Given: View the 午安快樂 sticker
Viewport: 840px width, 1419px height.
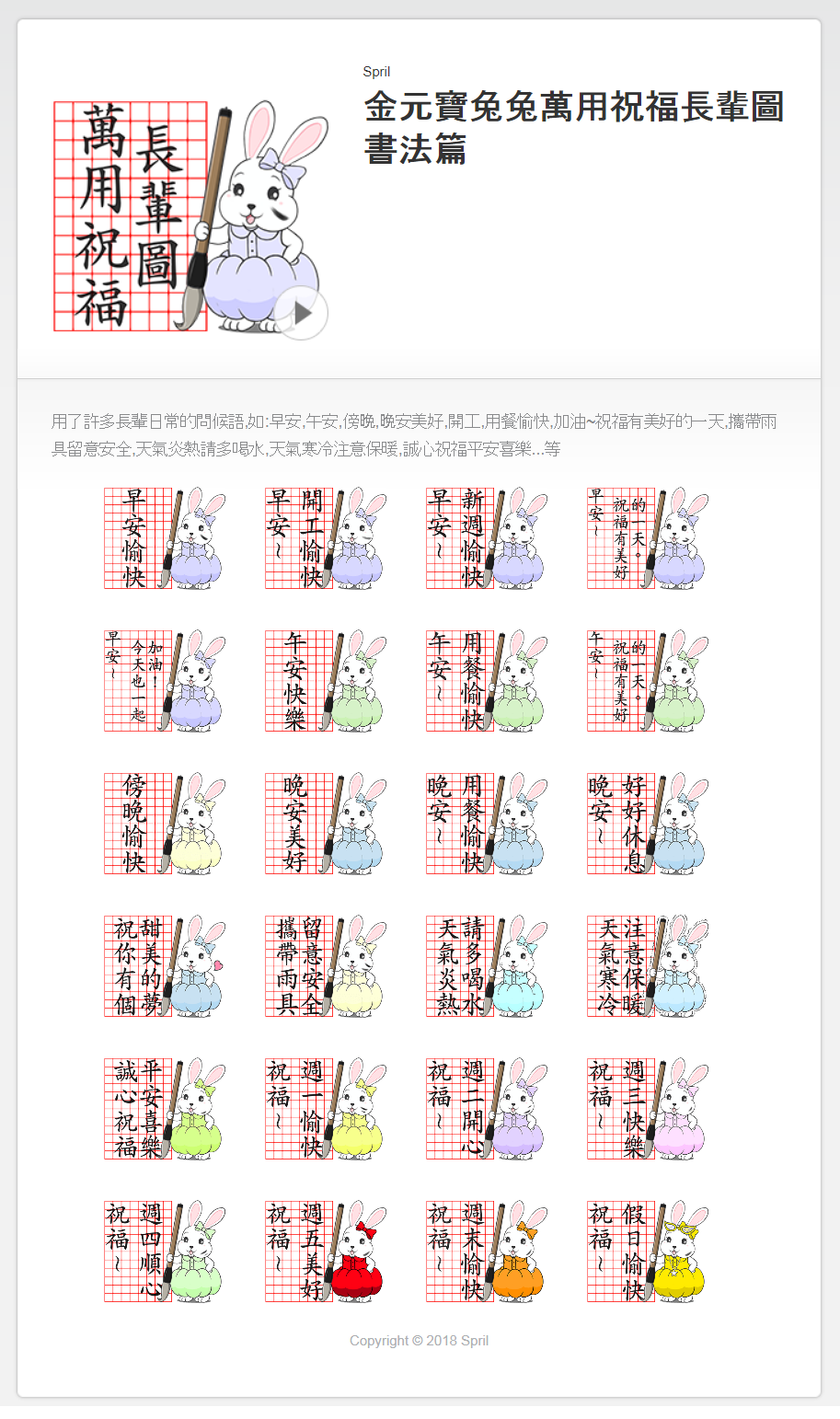Looking at the screenshot, I should coord(327,681).
